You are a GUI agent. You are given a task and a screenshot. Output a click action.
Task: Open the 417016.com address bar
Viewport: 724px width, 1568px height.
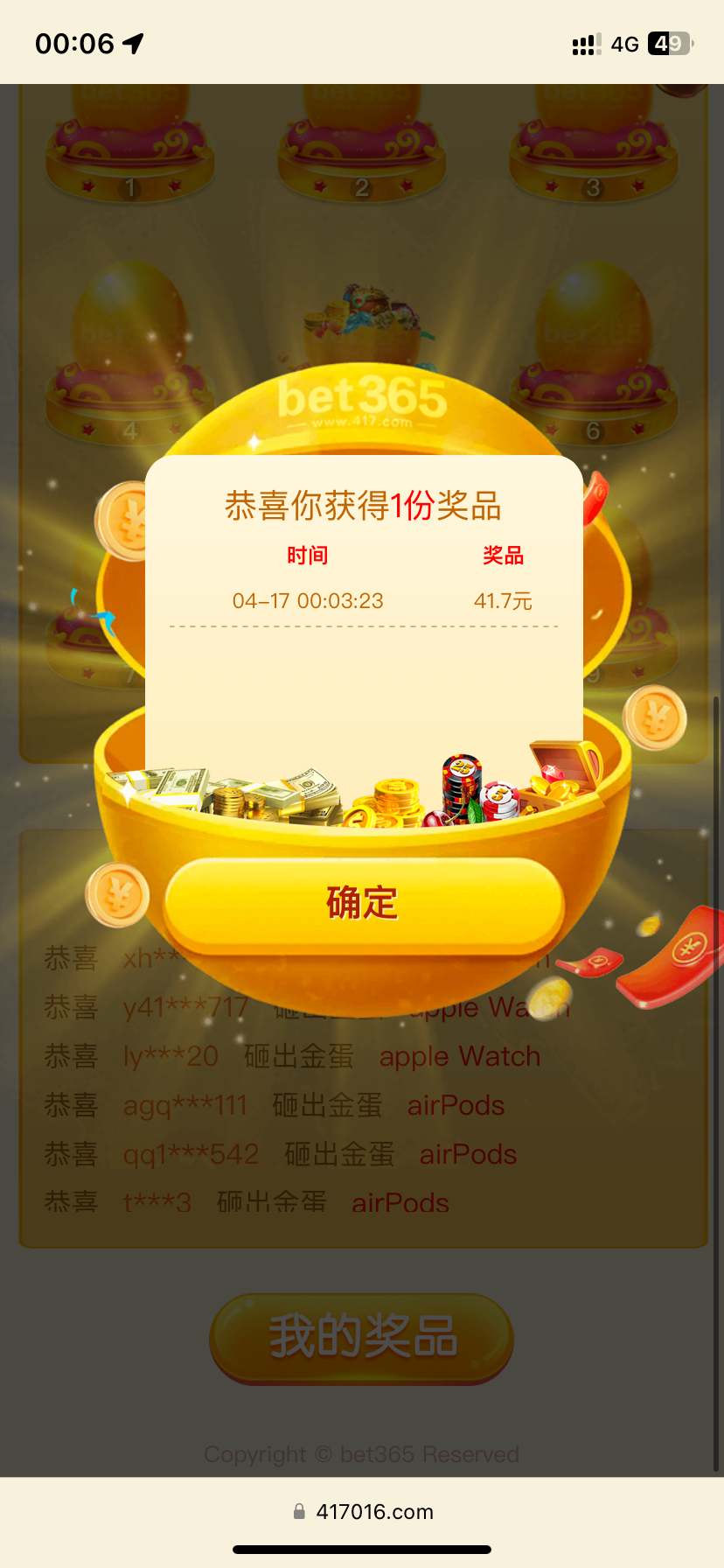[x=364, y=1511]
